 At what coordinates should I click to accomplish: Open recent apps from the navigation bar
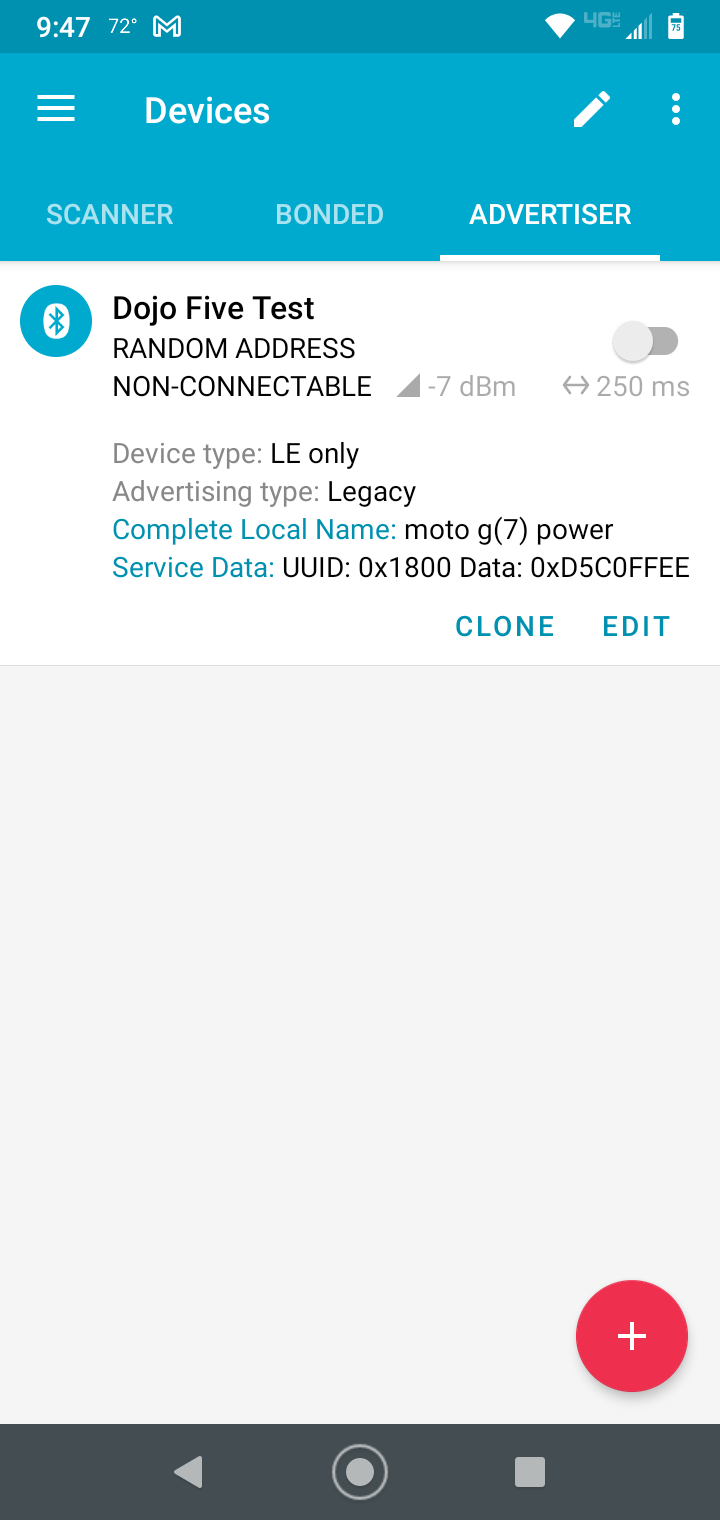click(529, 1471)
